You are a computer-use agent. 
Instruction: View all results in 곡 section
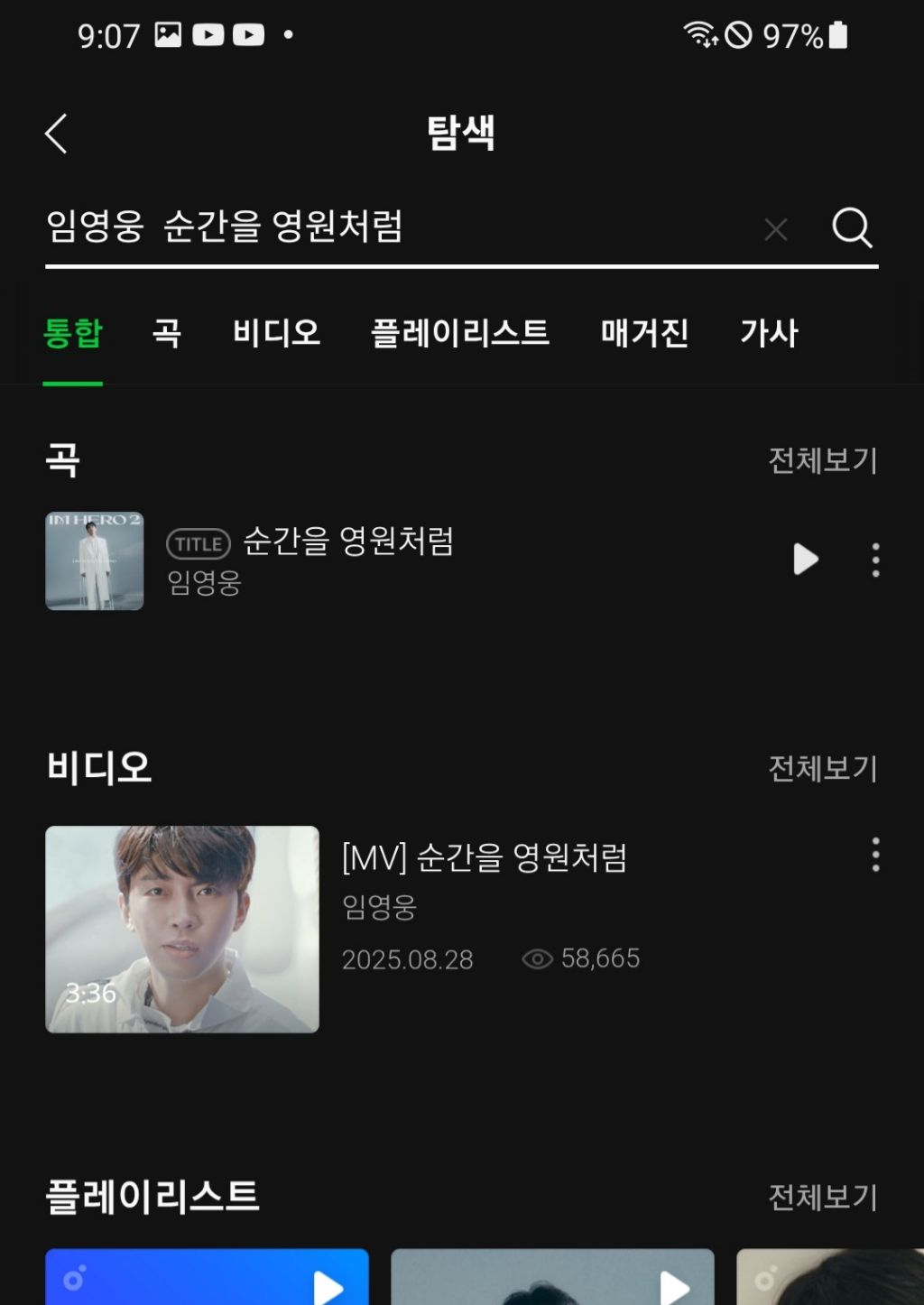(822, 460)
